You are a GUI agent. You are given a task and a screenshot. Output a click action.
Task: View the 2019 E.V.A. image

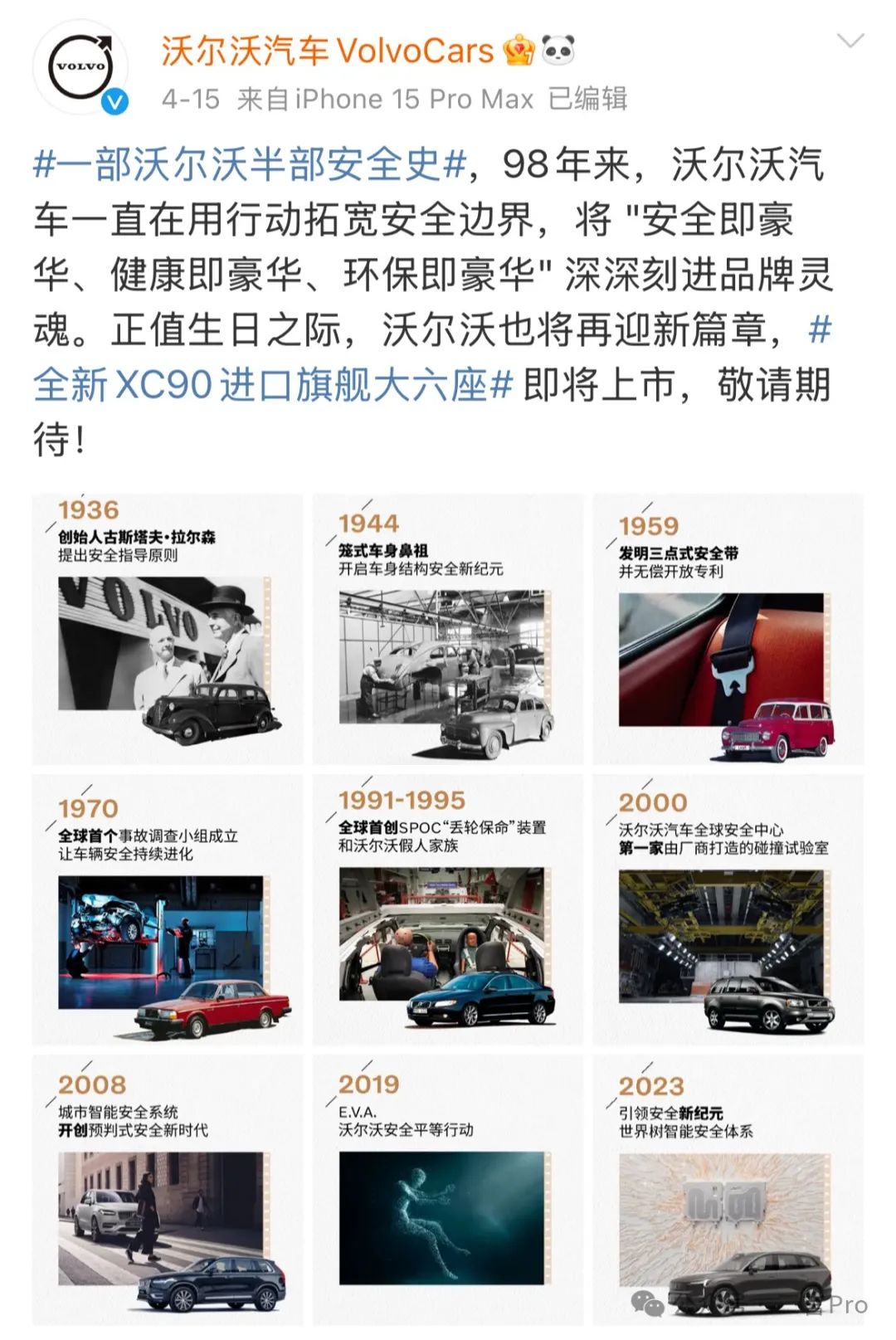pyautogui.click(x=448, y=1190)
